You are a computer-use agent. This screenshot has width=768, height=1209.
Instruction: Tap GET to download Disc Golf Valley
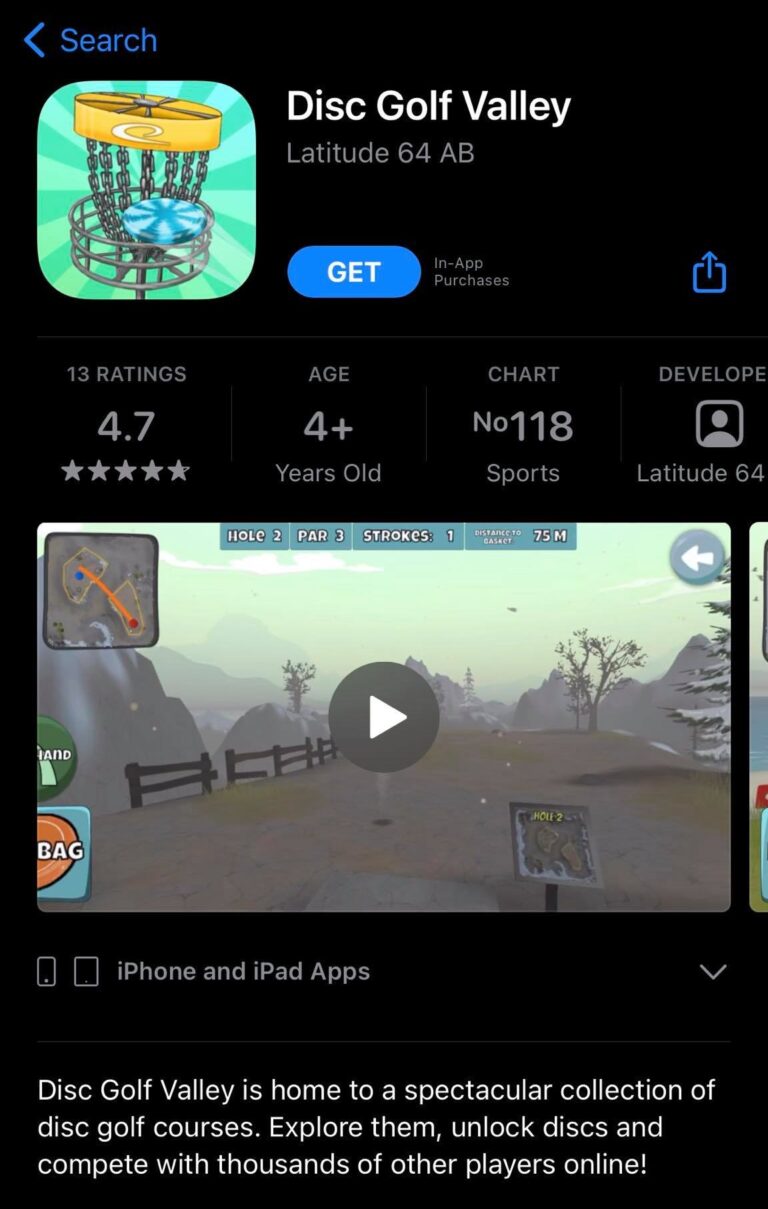click(x=353, y=272)
